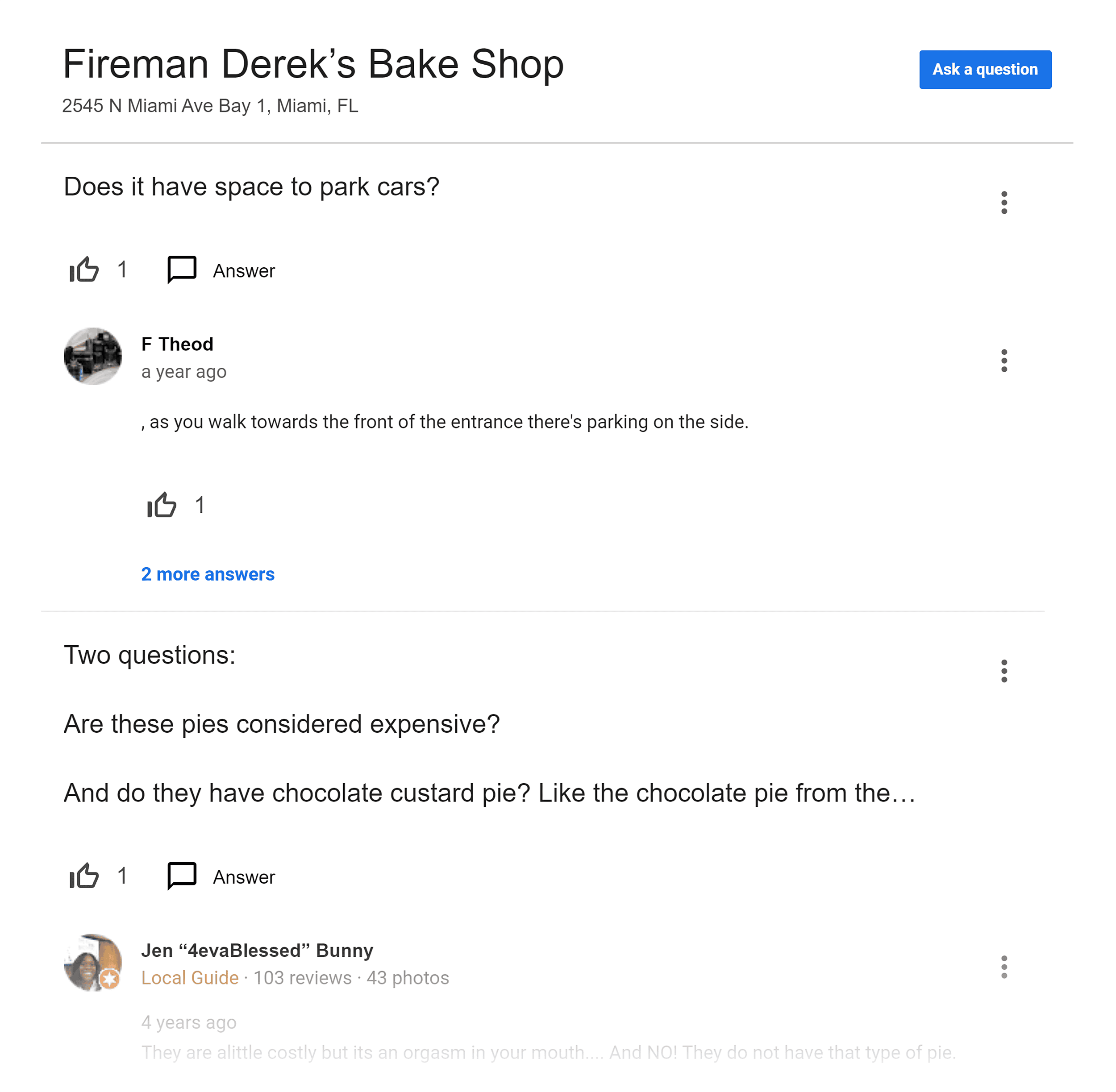Tap the Ask a question button
Image resolution: width=1116 pixels, height=1092 pixels.
click(985, 70)
